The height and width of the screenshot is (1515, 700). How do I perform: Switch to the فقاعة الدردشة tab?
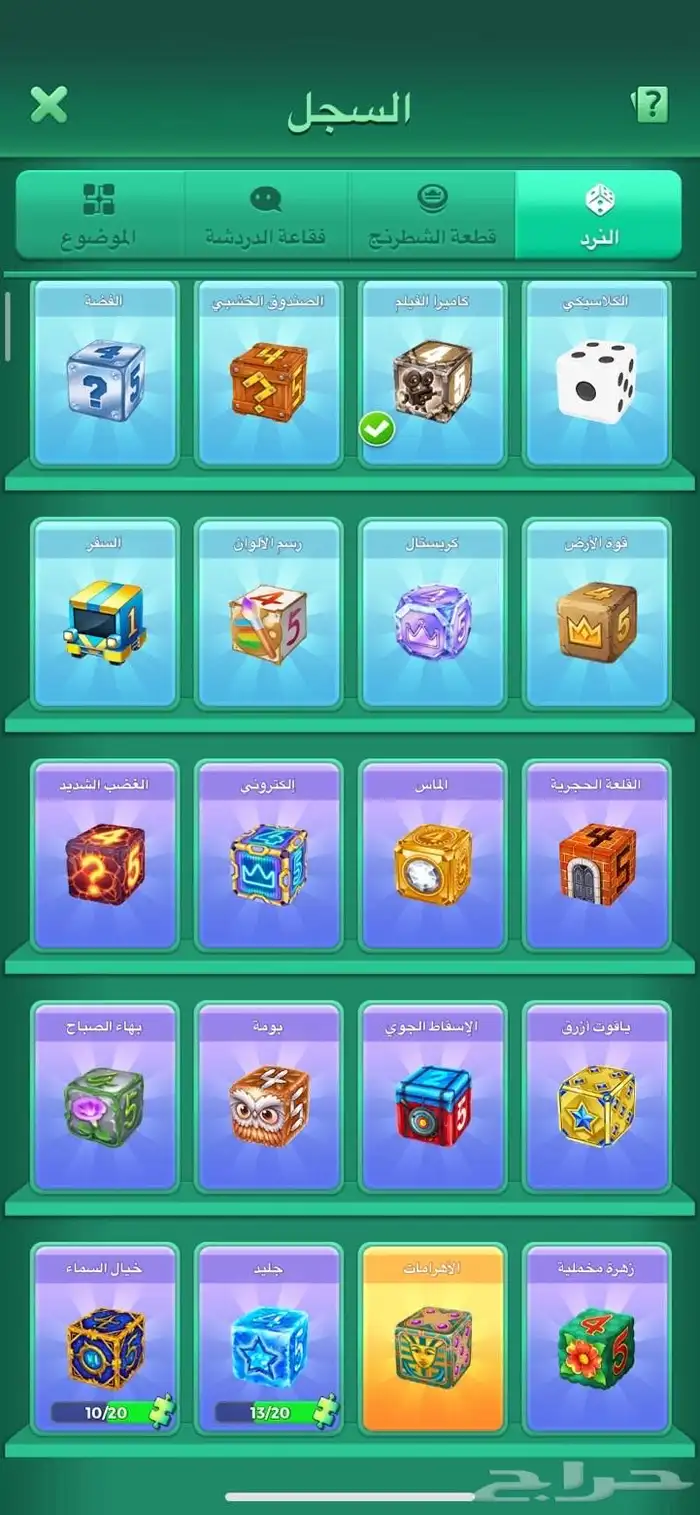[x=266, y=215]
